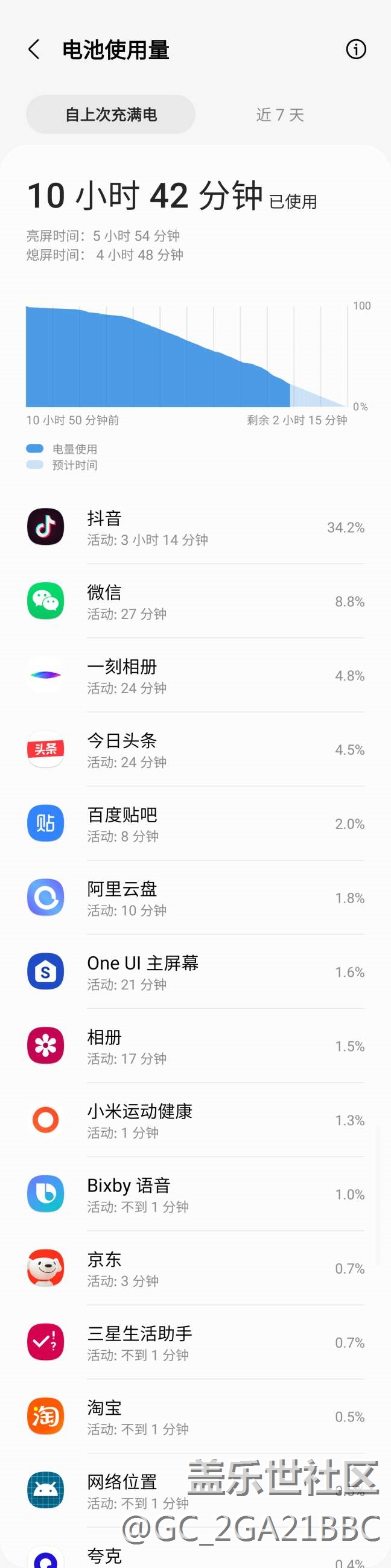Image resolution: width=391 pixels, height=1568 pixels.
Task: Open 三星生活助手 usage details
Action: (195, 1344)
